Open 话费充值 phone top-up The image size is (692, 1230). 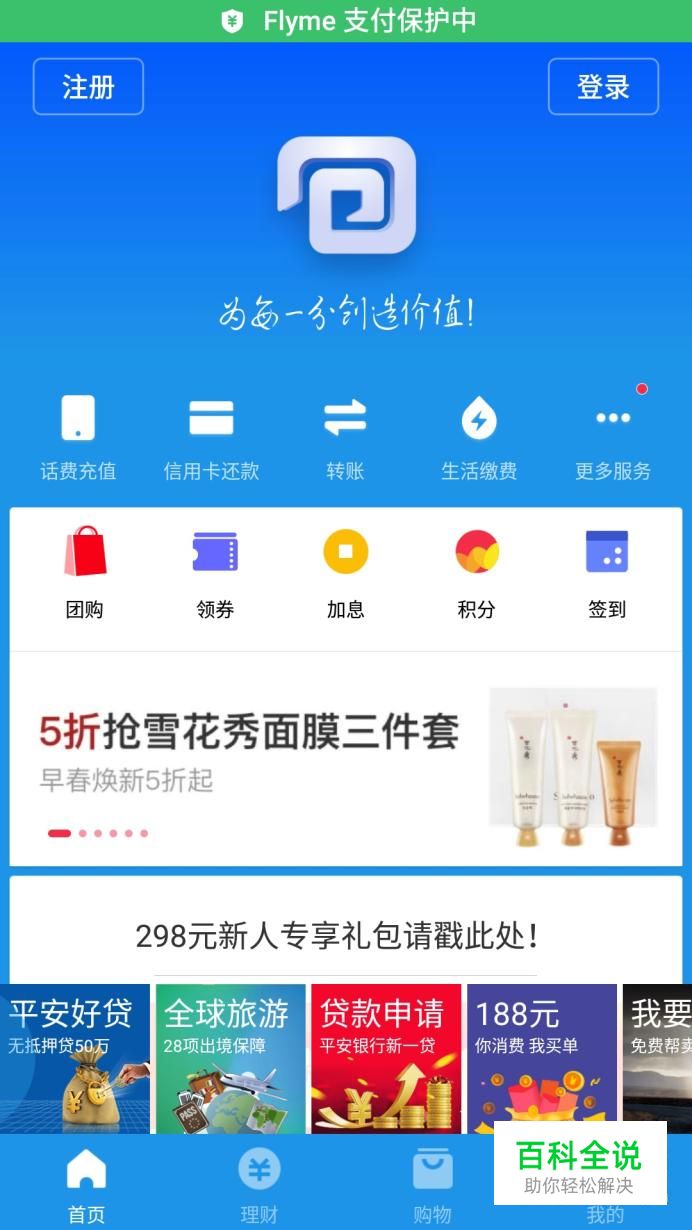coord(78,436)
